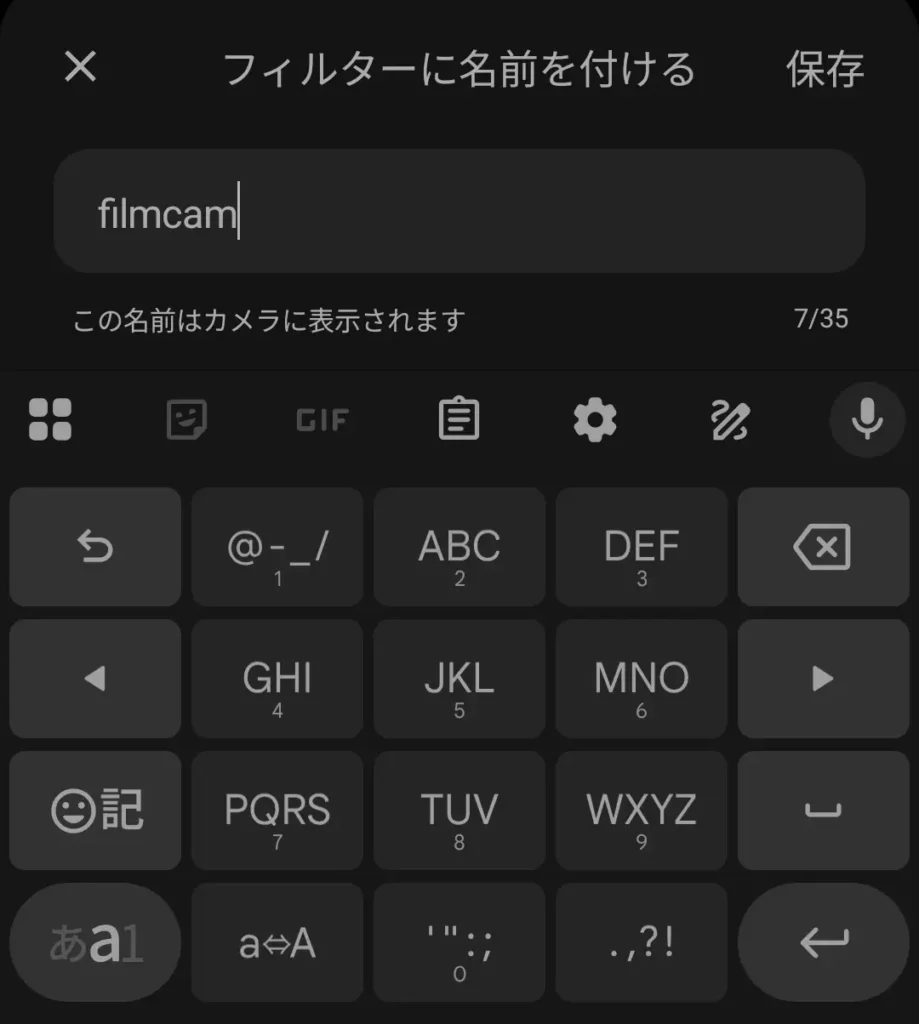
Task: Tap the right cursor arrow key
Action: [823, 678]
